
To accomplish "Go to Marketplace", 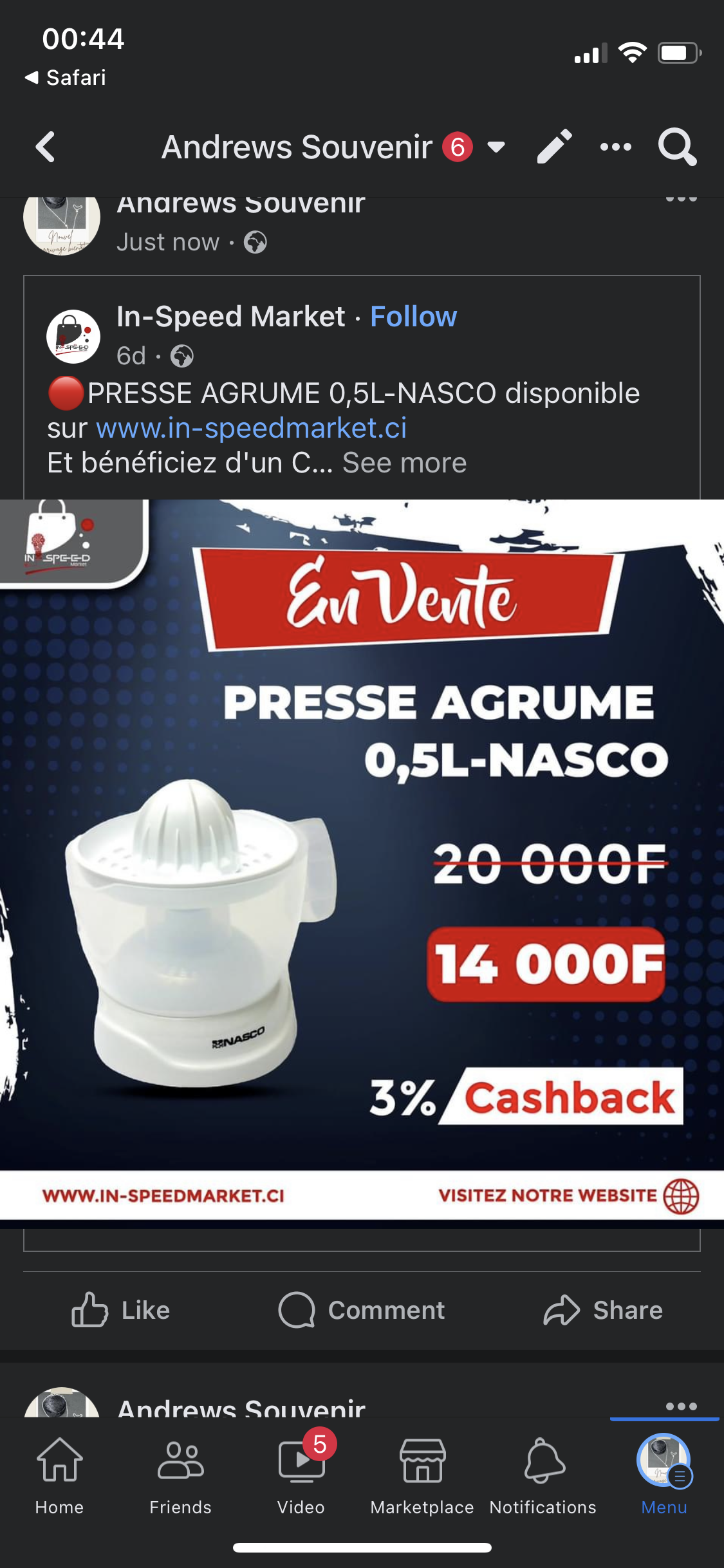I will [x=422, y=1473].
